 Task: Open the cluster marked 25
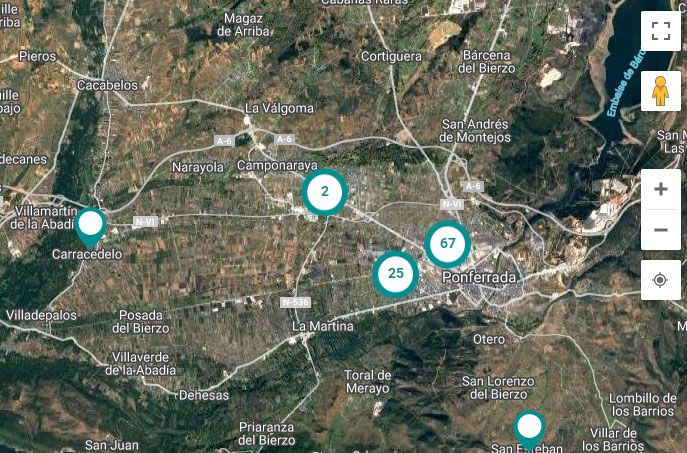[x=396, y=273]
